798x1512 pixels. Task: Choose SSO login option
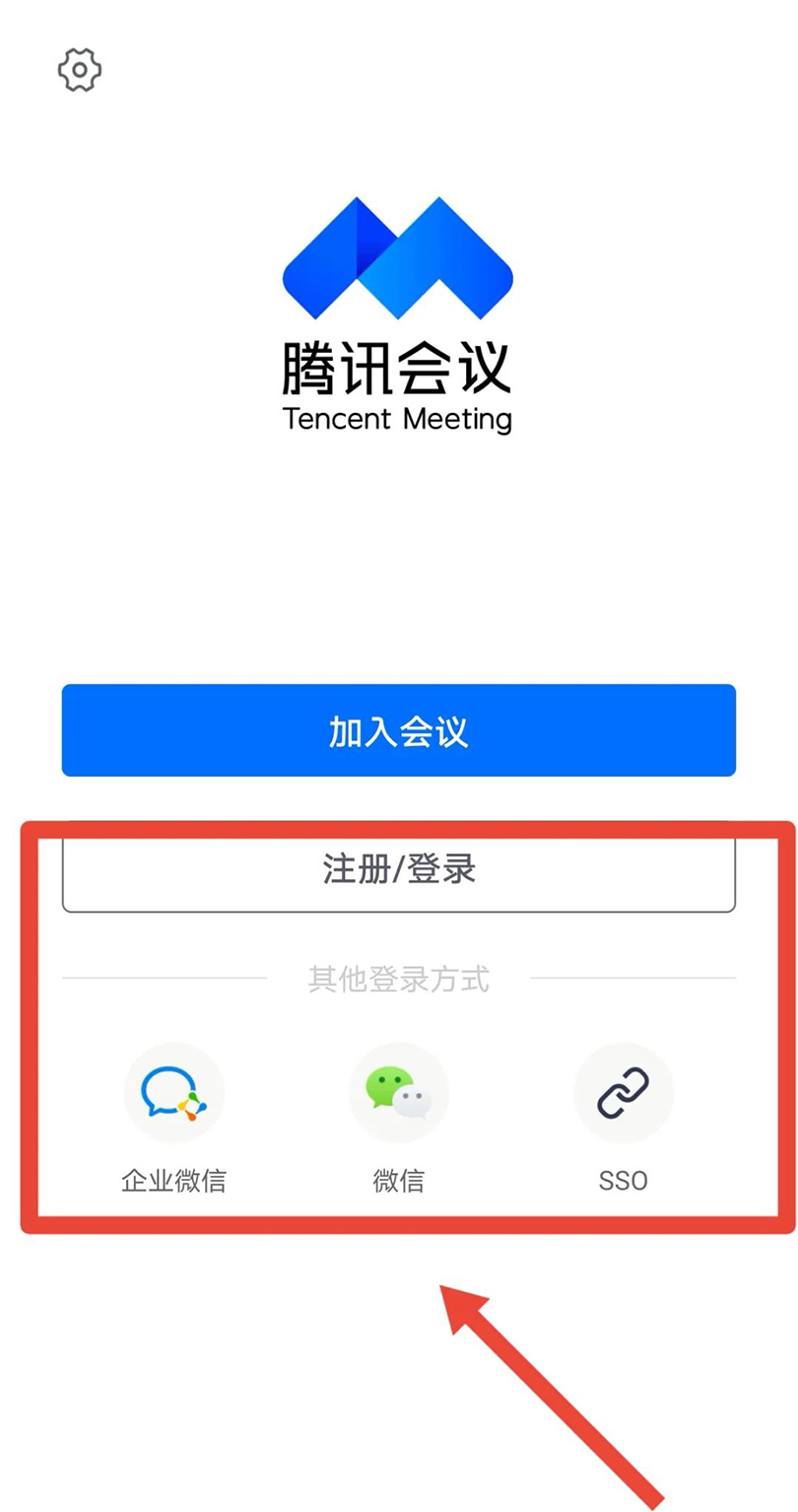623,1094
